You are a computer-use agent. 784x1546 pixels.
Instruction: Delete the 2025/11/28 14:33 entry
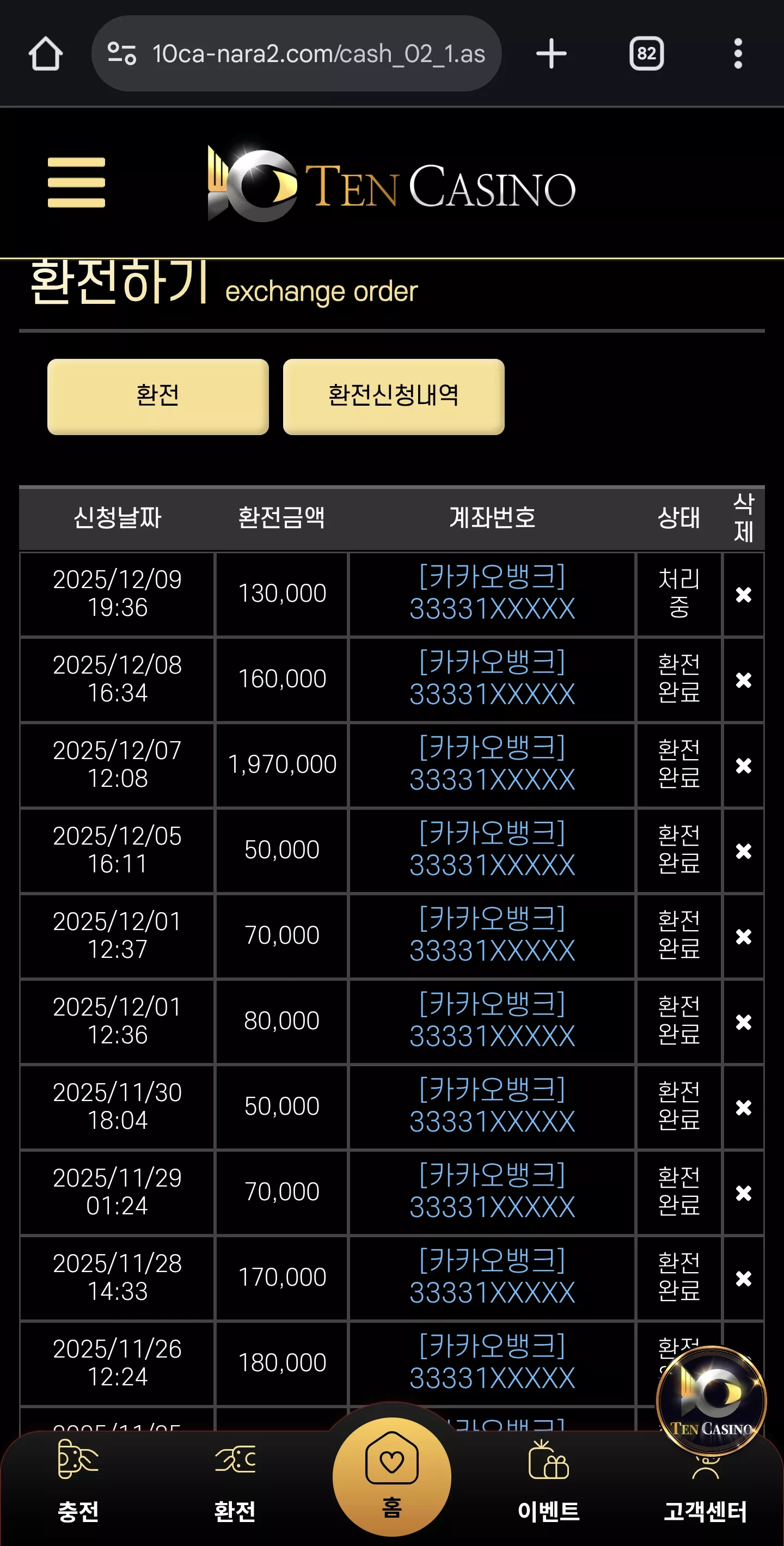click(743, 1278)
